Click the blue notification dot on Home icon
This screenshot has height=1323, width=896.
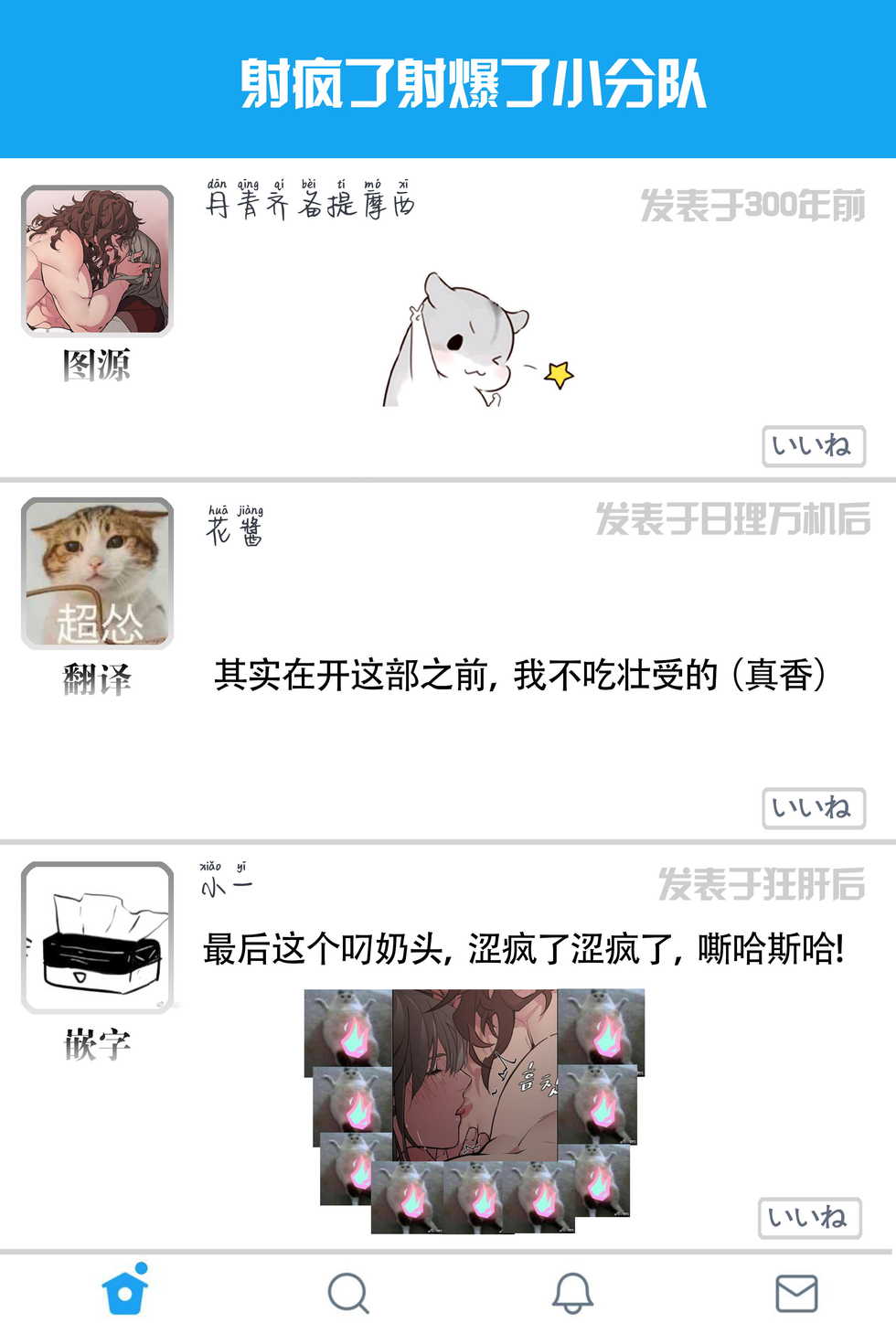tap(143, 1269)
